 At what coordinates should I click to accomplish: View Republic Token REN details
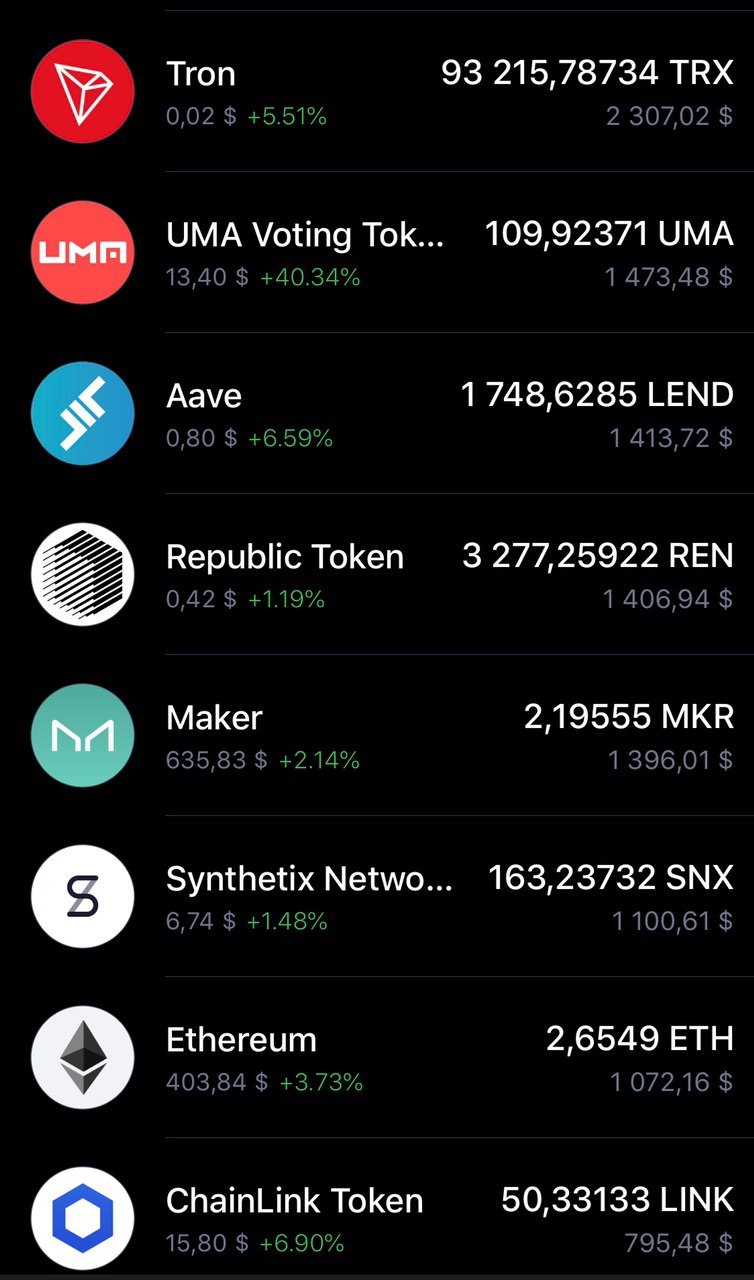[x=377, y=574]
